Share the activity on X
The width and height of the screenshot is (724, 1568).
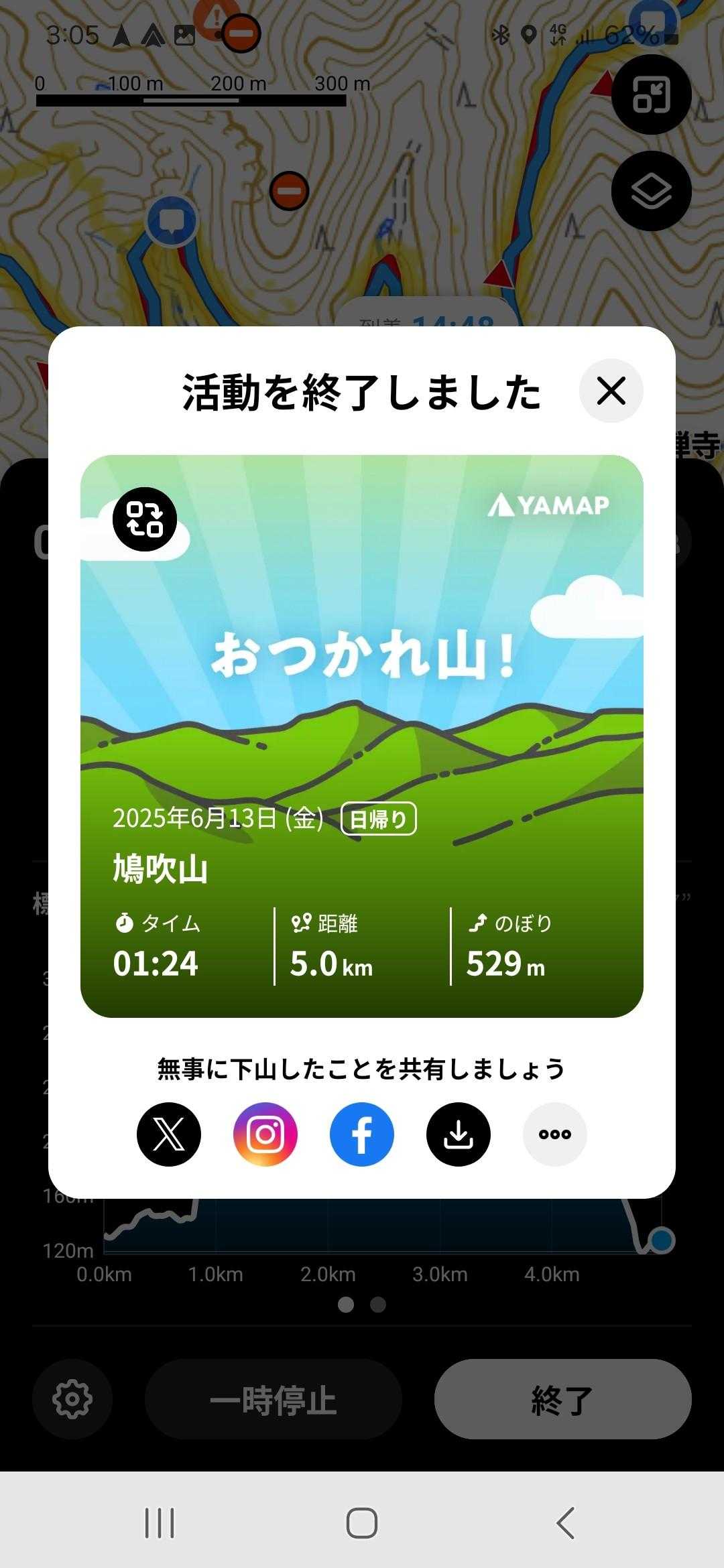pos(169,1134)
